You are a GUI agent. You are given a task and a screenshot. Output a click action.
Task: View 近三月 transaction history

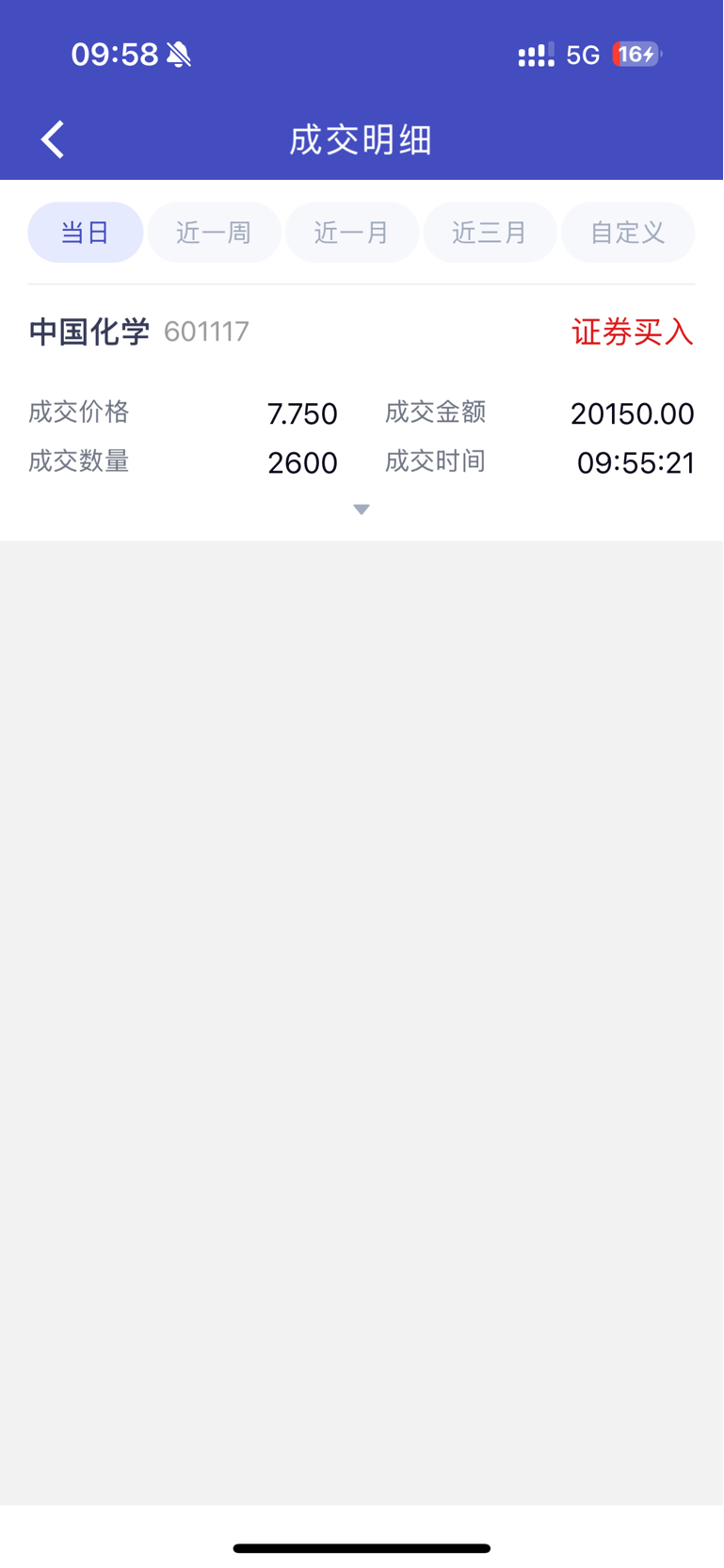(x=490, y=233)
